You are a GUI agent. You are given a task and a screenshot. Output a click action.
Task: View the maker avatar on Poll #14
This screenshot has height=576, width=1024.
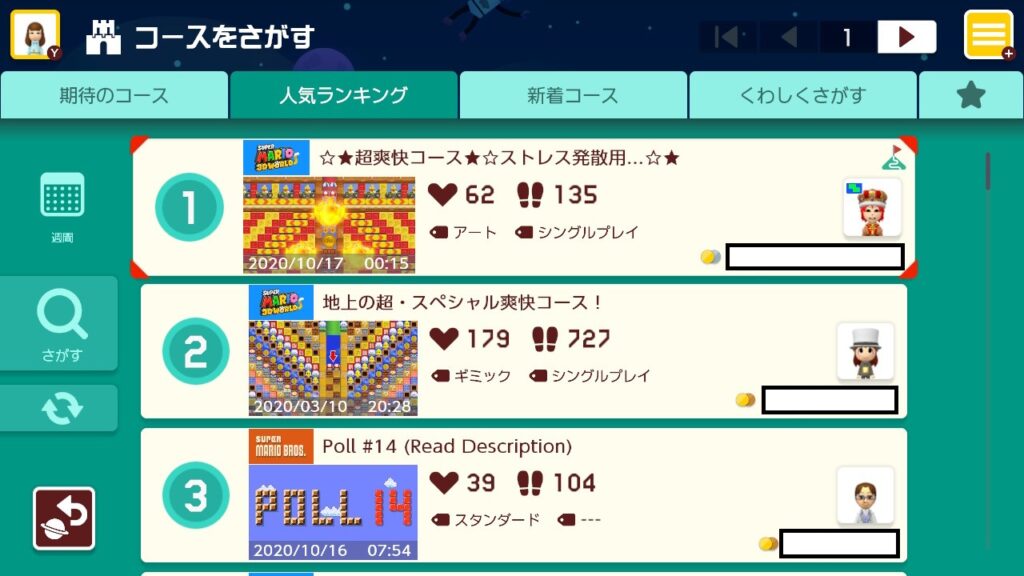pos(865,495)
